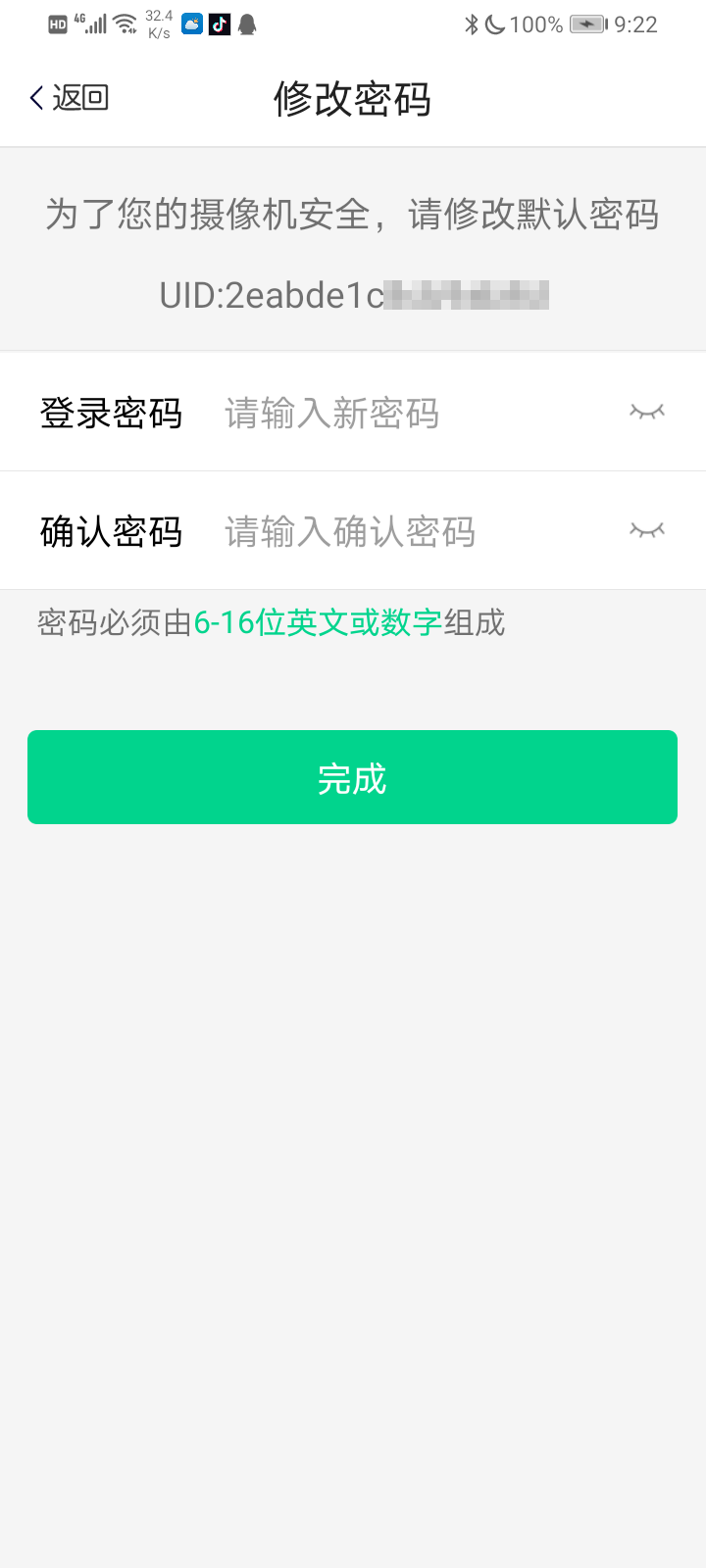Show password in 登录密码 field via eye icon
Image resolution: width=706 pixels, height=1568 pixels.
(x=646, y=413)
